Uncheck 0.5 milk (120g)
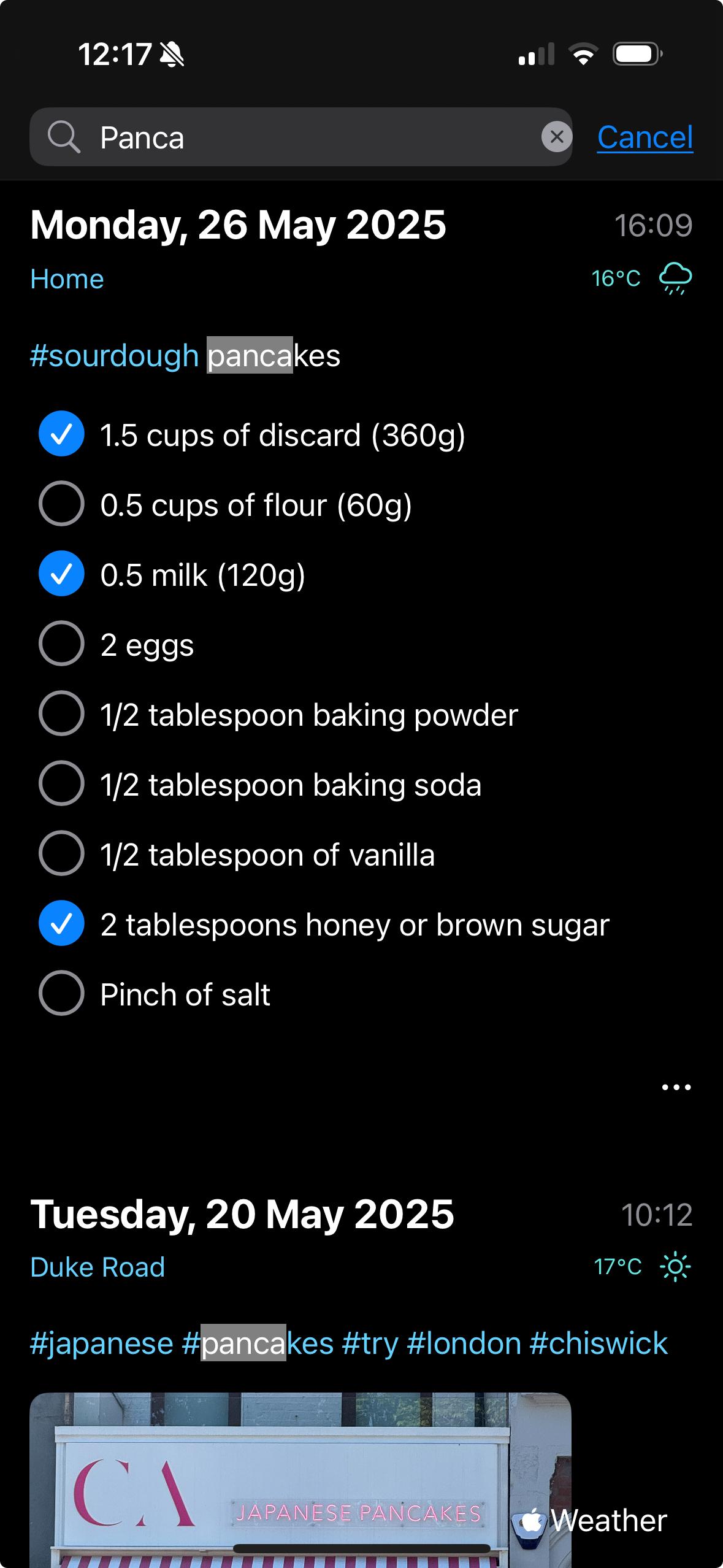The width and height of the screenshot is (723, 1568). [61, 574]
